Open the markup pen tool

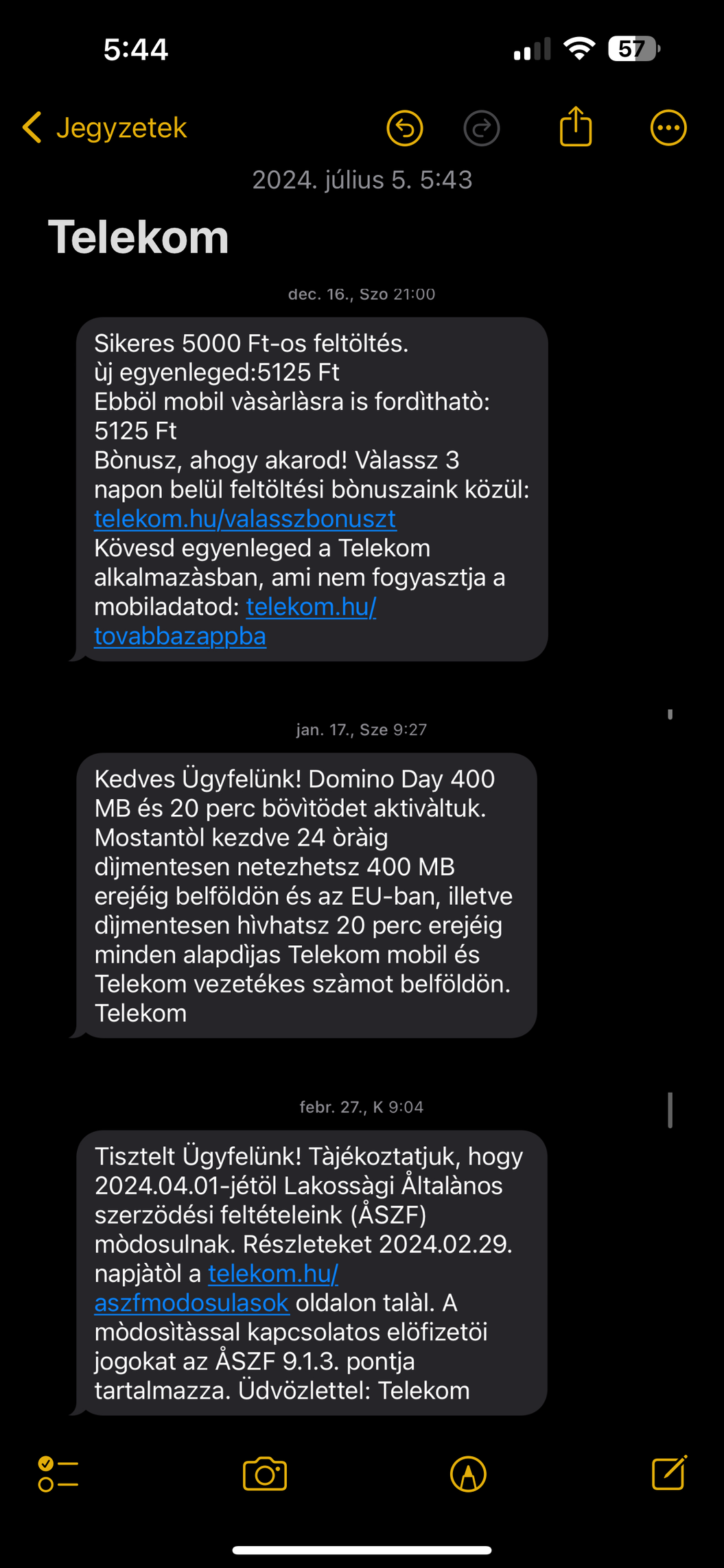pos(469,1474)
